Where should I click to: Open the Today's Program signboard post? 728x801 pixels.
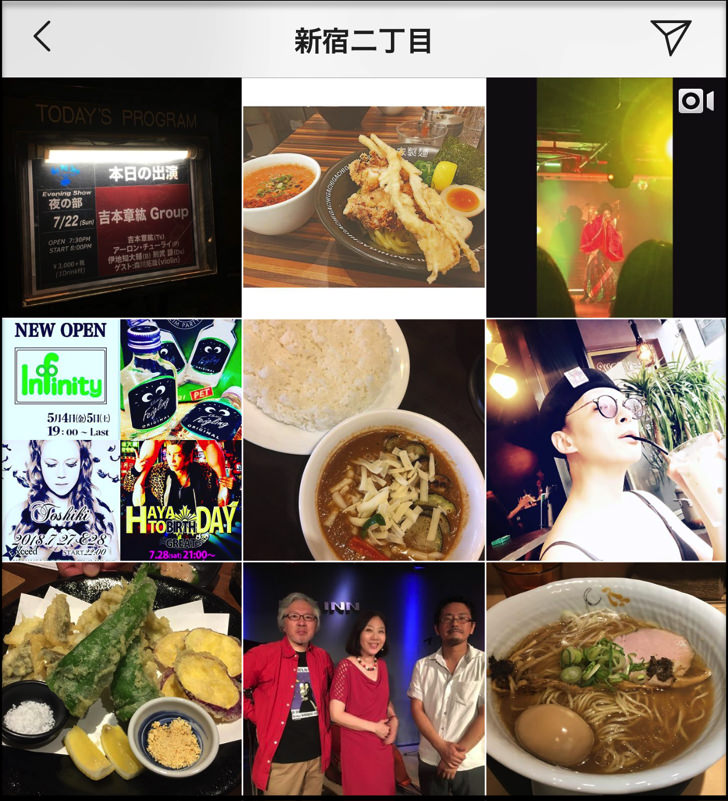click(x=121, y=197)
